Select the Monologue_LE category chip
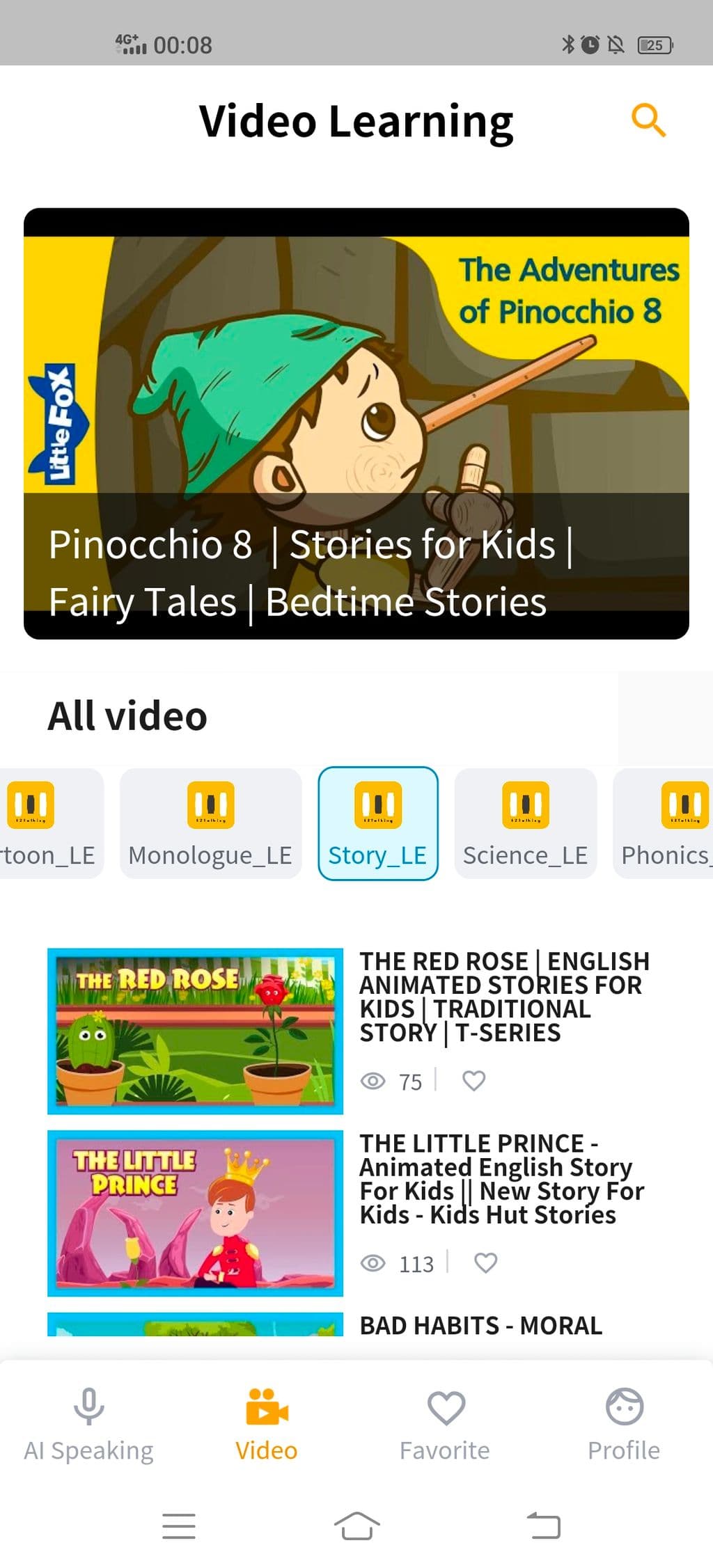Image resolution: width=713 pixels, height=1568 pixels. (x=210, y=823)
